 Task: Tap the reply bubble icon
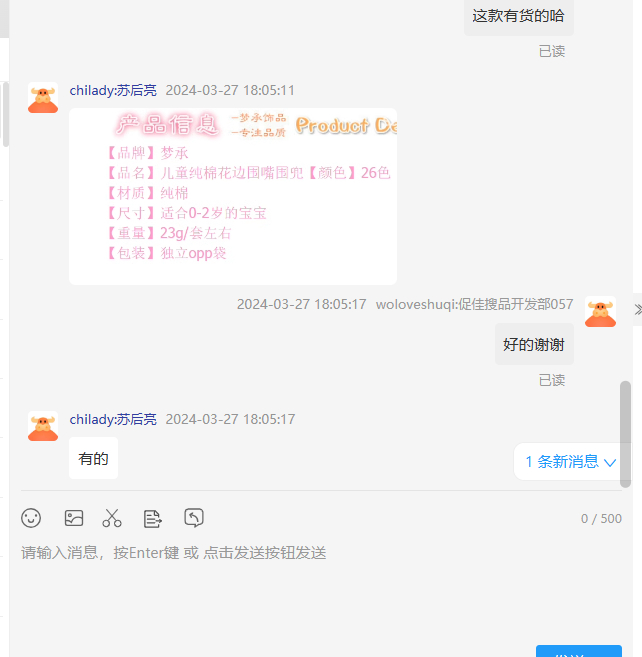194,518
